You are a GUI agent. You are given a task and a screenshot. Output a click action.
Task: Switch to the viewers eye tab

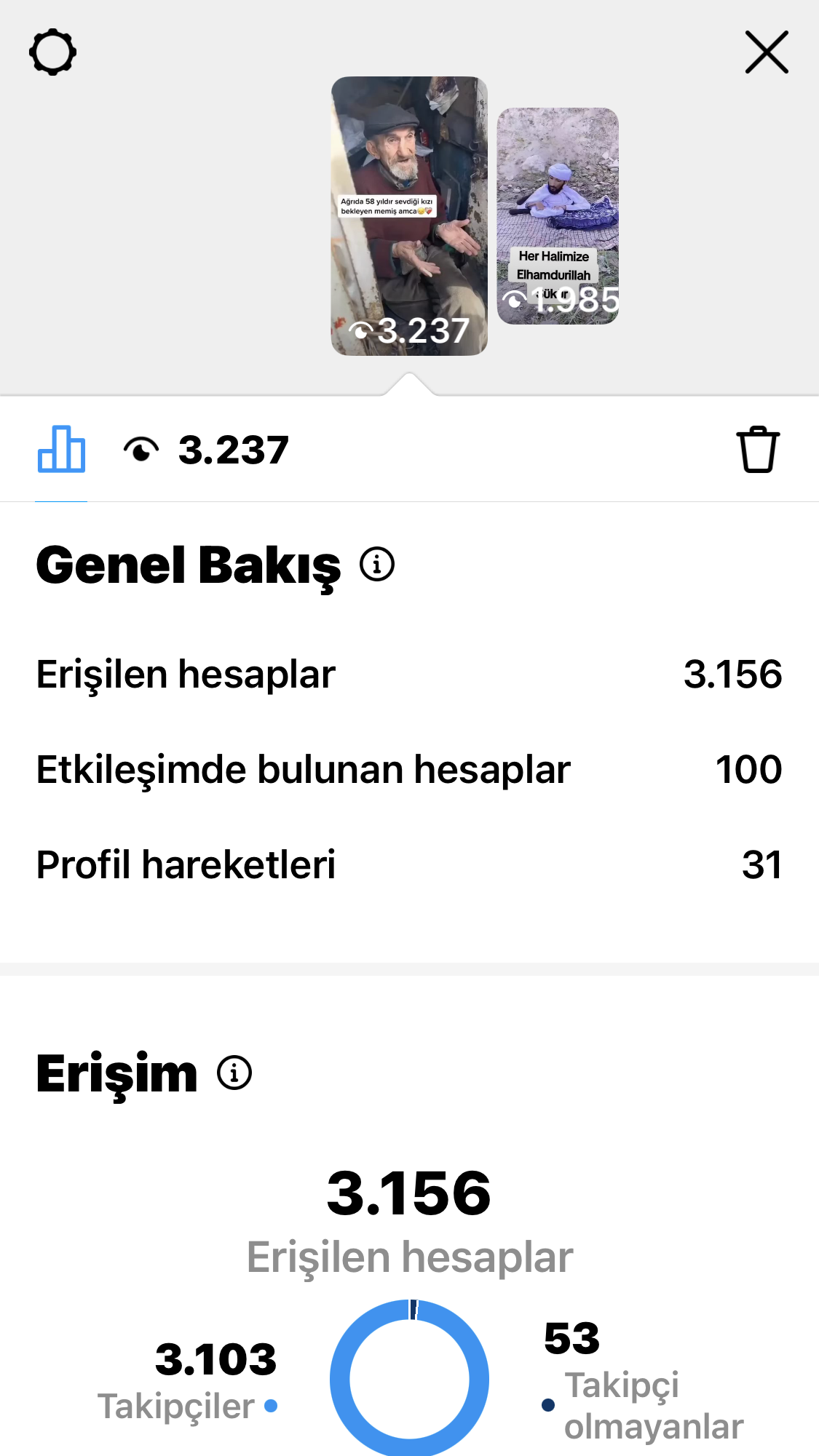click(206, 450)
